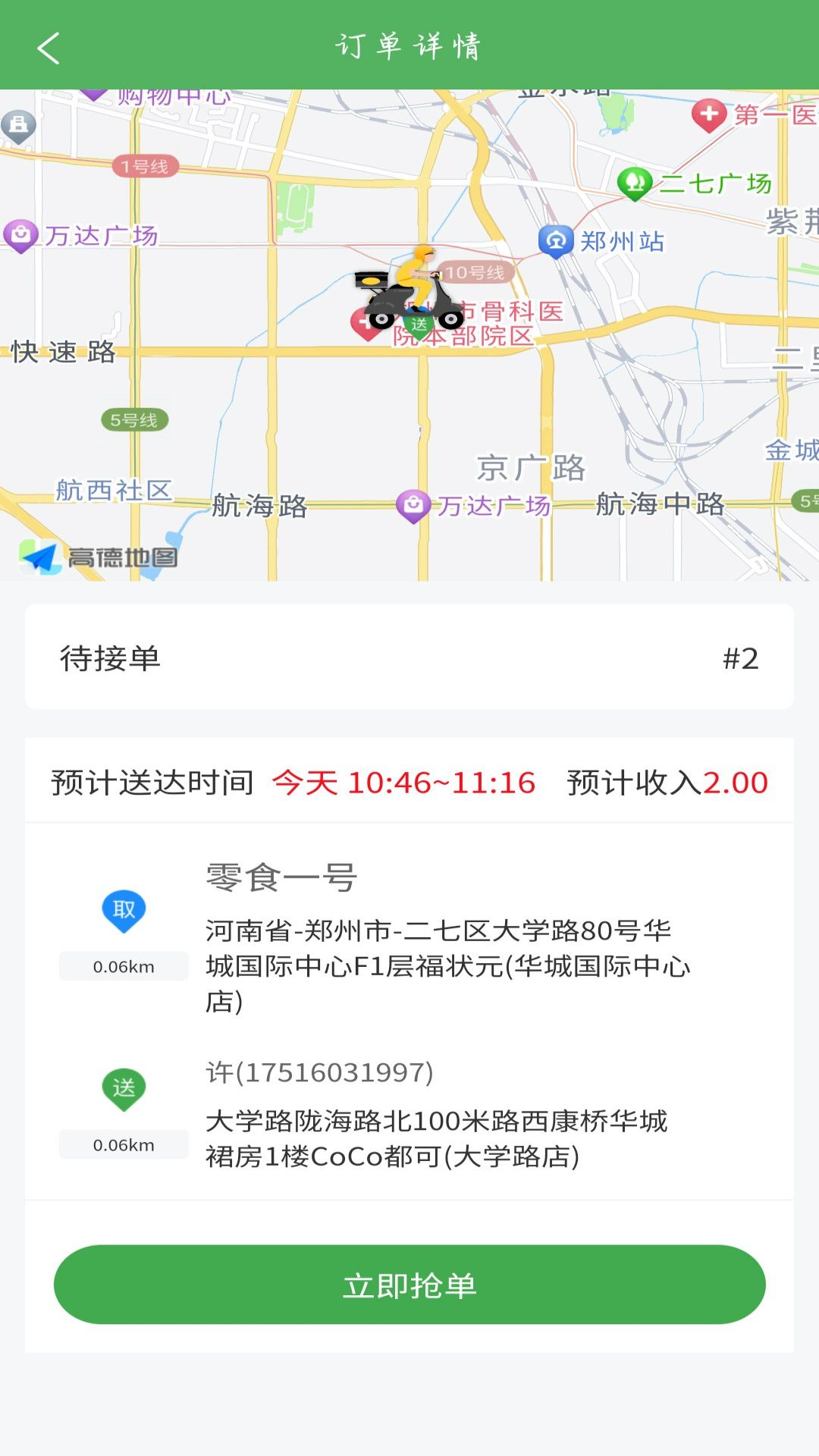Go back from the order details page
This screenshot has width=819, height=1456.
(x=49, y=47)
